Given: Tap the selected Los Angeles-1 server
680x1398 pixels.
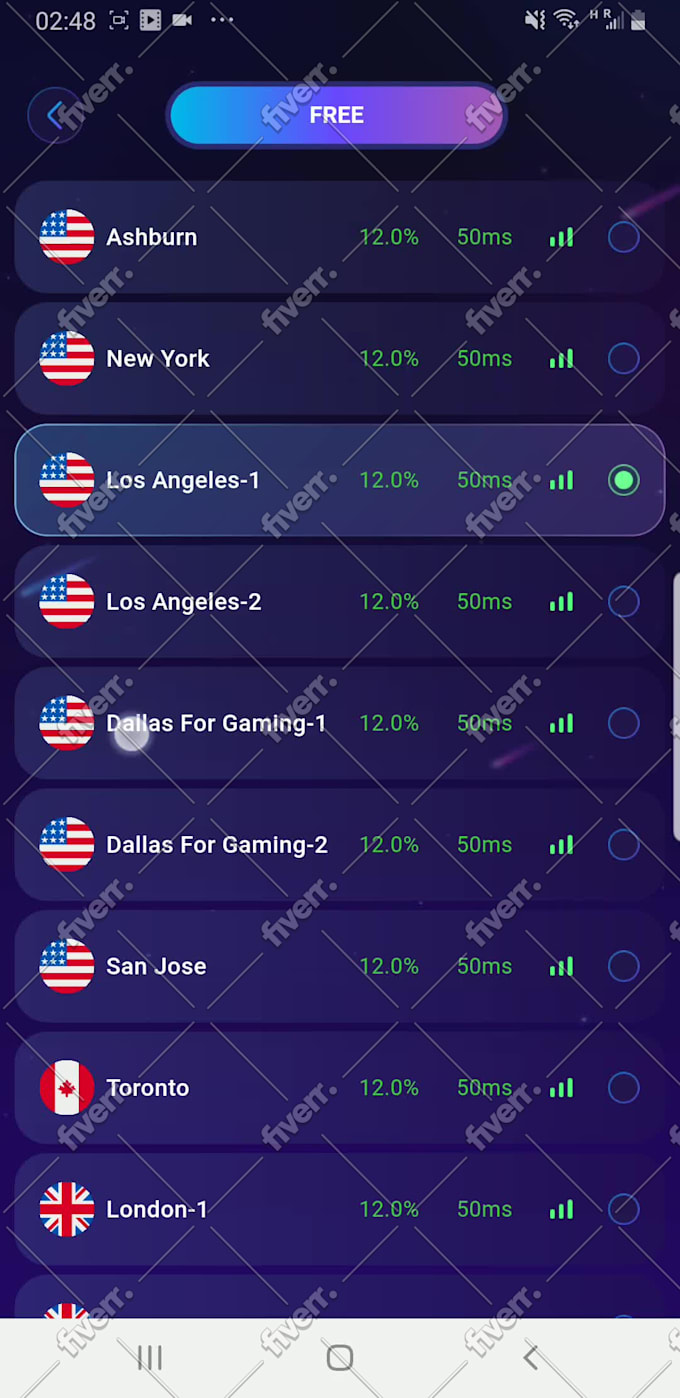Looking at the screenshot, I should (340, 480).
